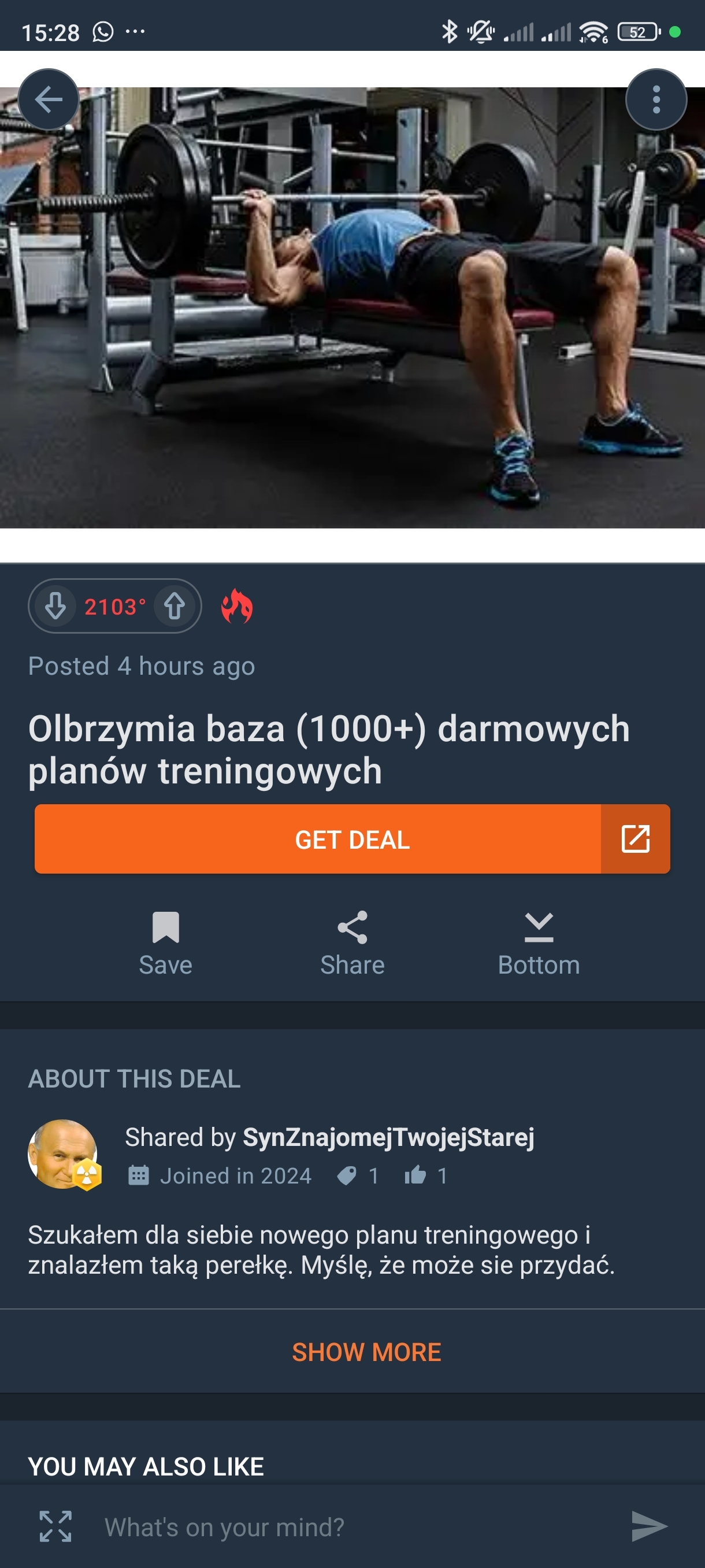Vote the deal hotter with up arrow
705x1568 pixels.
click(175, 607)
